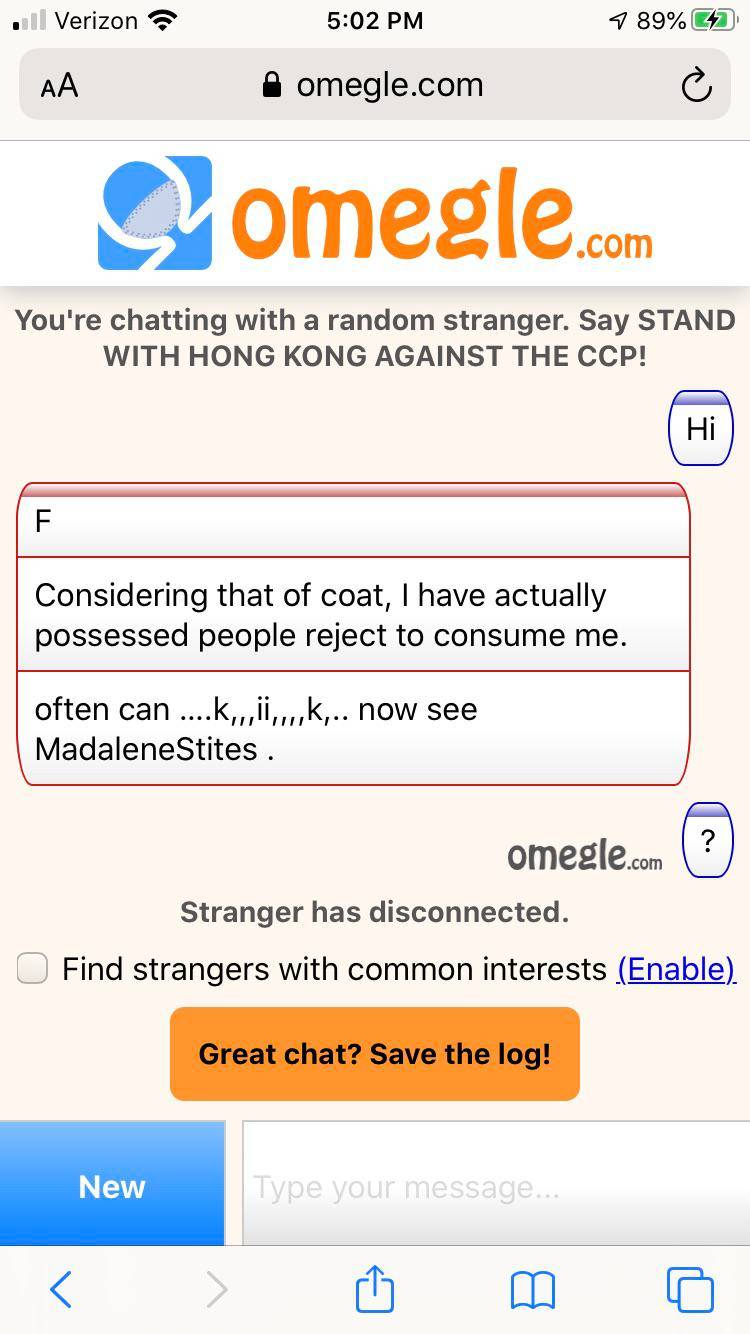Viewport: 750px width, 1334px height.
Task: Follow the Enable interests link
Action: (x=676, y=968)
